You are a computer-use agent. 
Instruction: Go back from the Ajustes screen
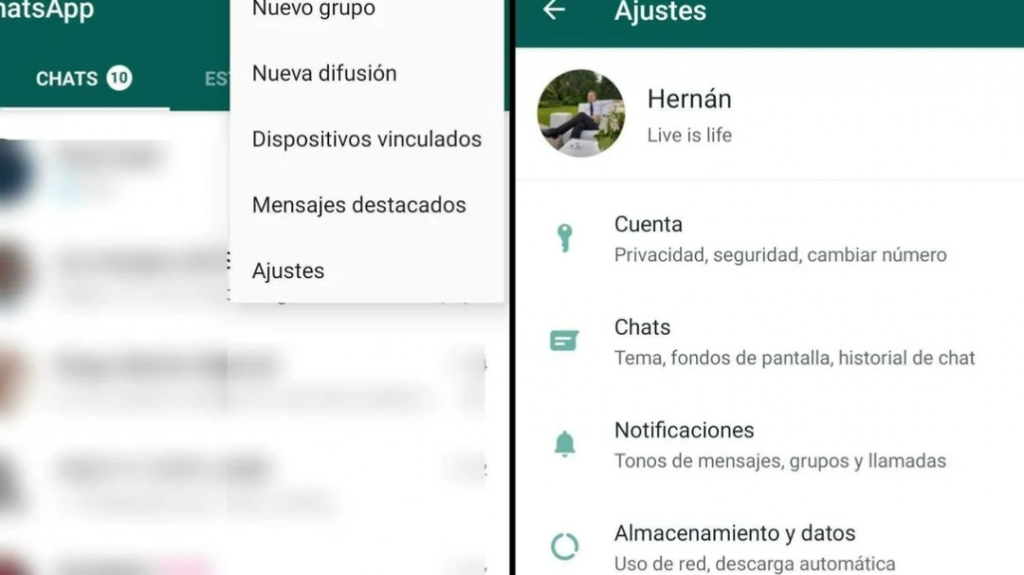554,11
